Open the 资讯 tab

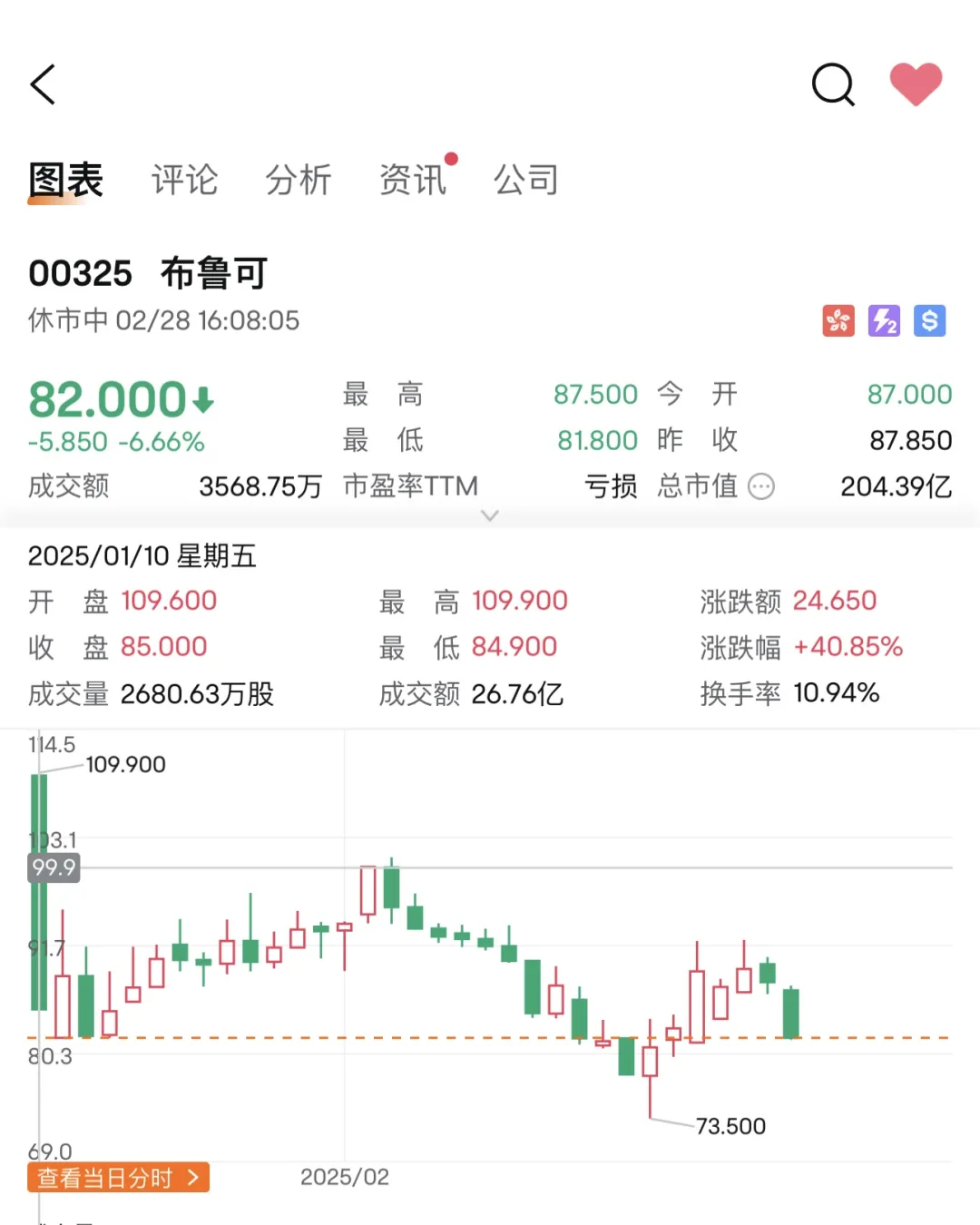tap(413, 180)
